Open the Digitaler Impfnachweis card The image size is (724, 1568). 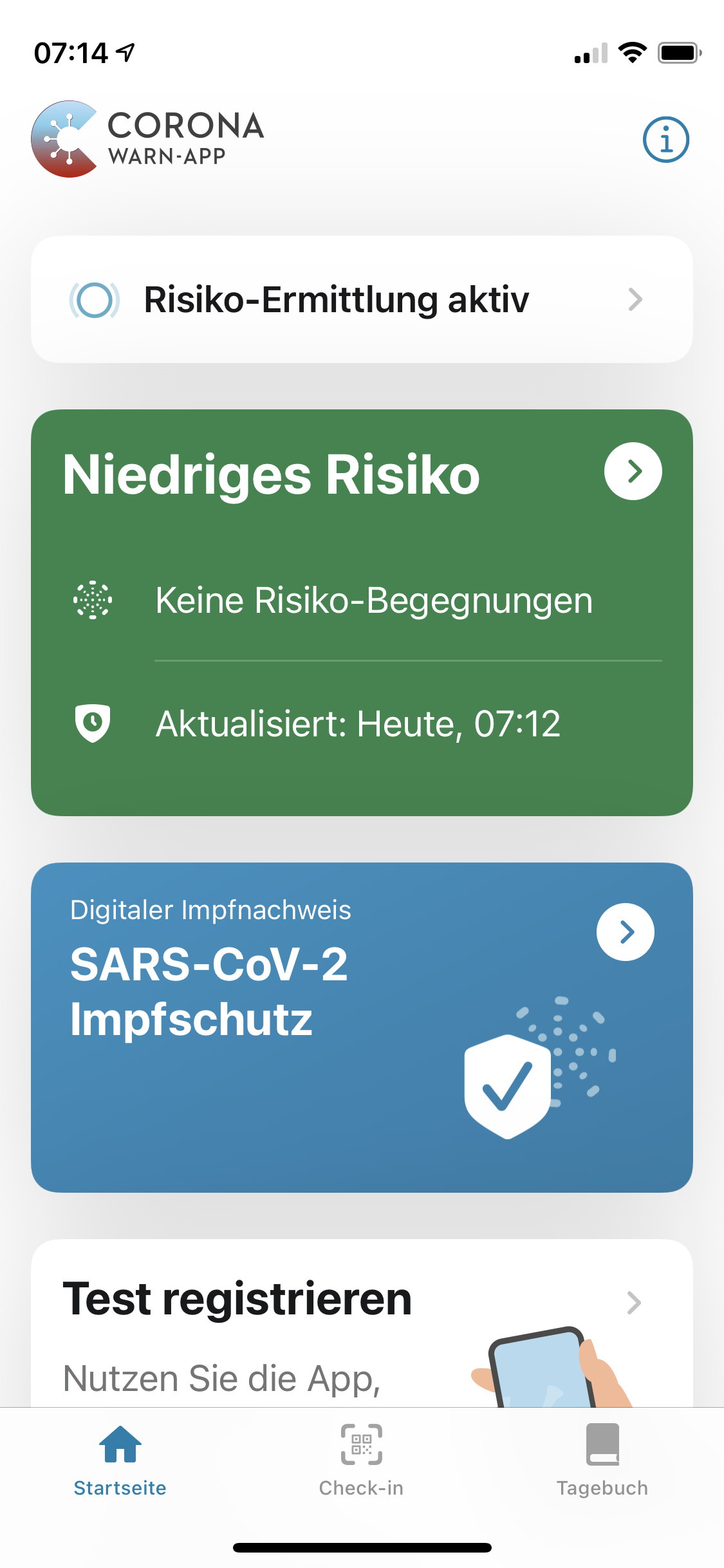coord(362,1027)
